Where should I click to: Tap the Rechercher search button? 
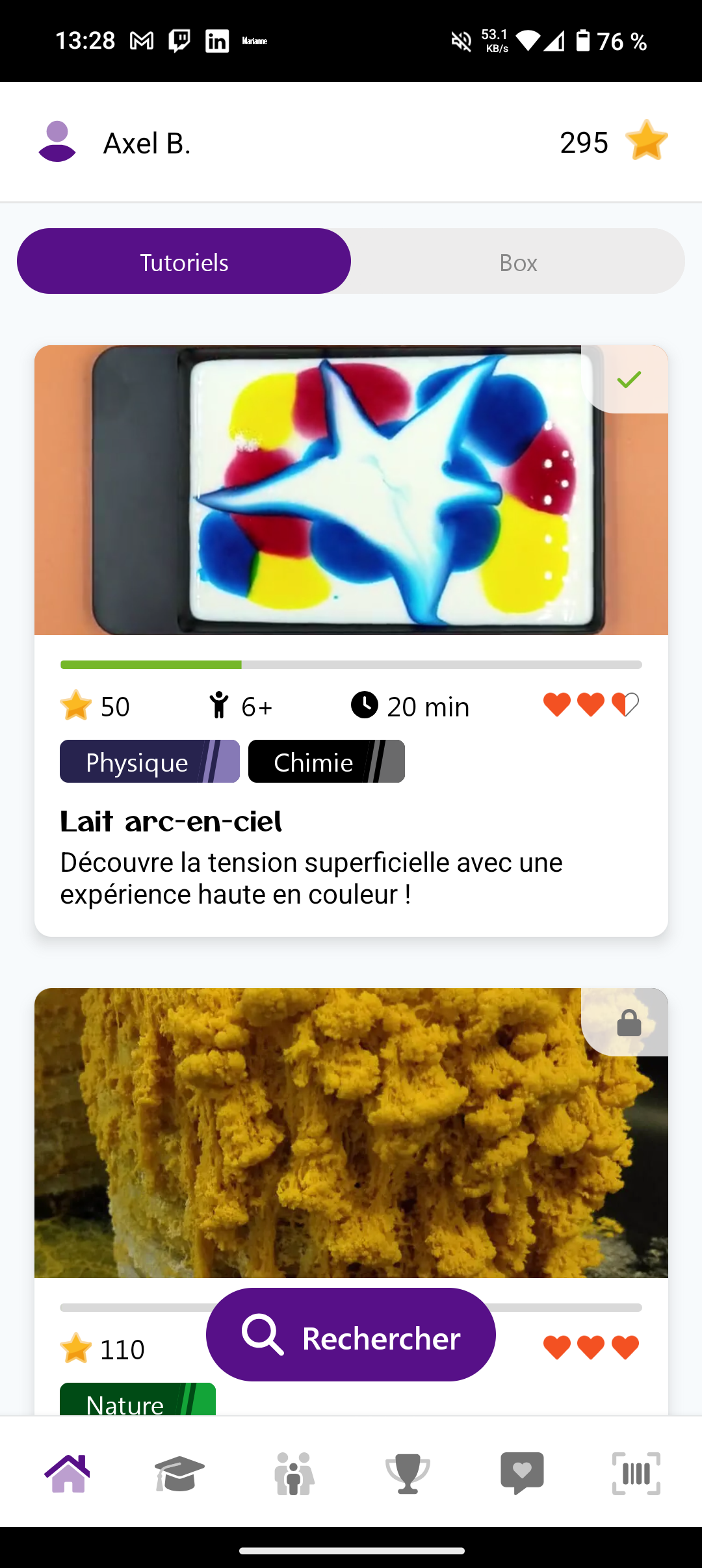click(351, 1335)
